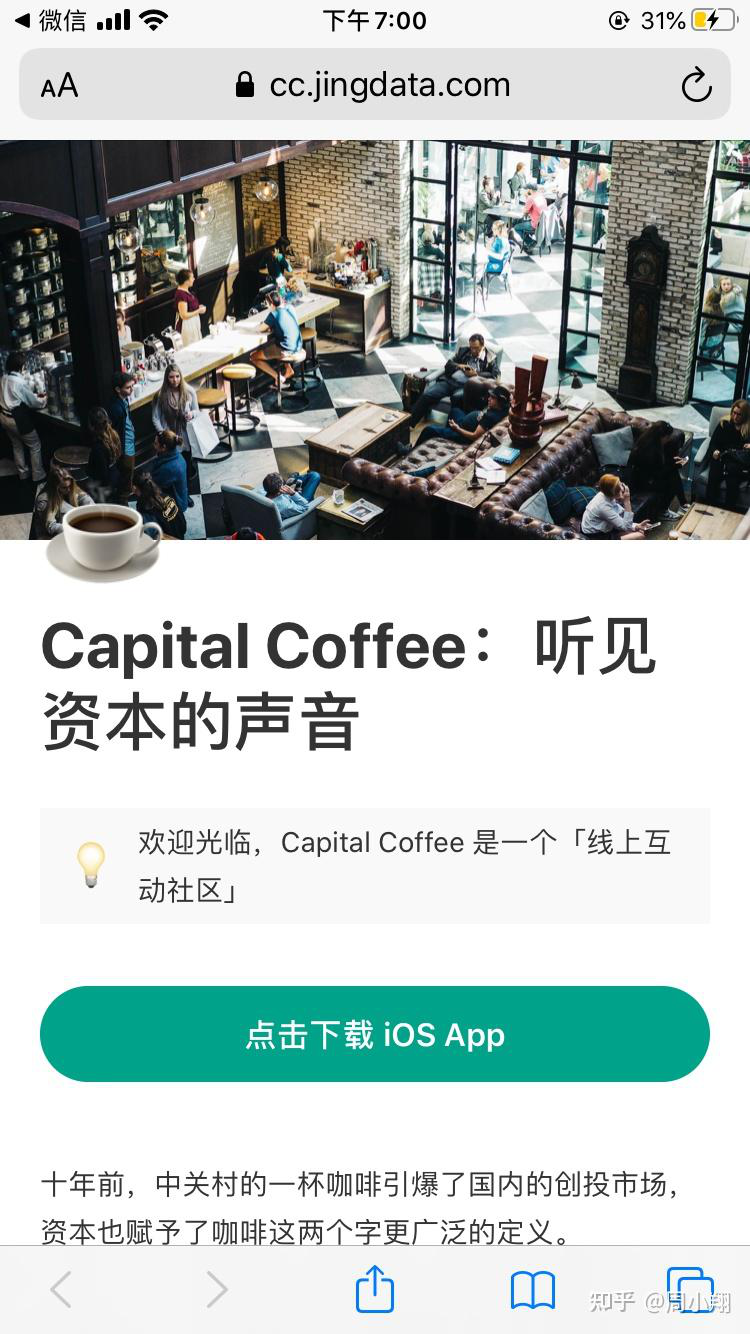This screenshot has width=750, height=1334.
Task: Show the open tabs
Action: coord(690,1289)
